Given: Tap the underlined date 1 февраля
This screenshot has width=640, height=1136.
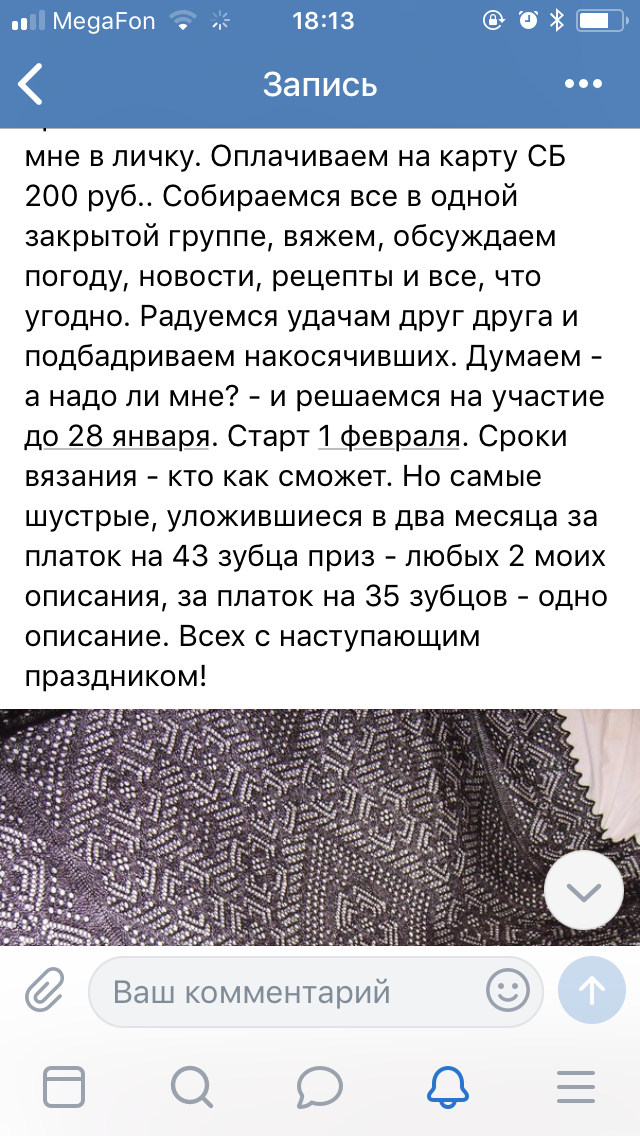Looking at the screenshot, I should (x=389, y=436).
